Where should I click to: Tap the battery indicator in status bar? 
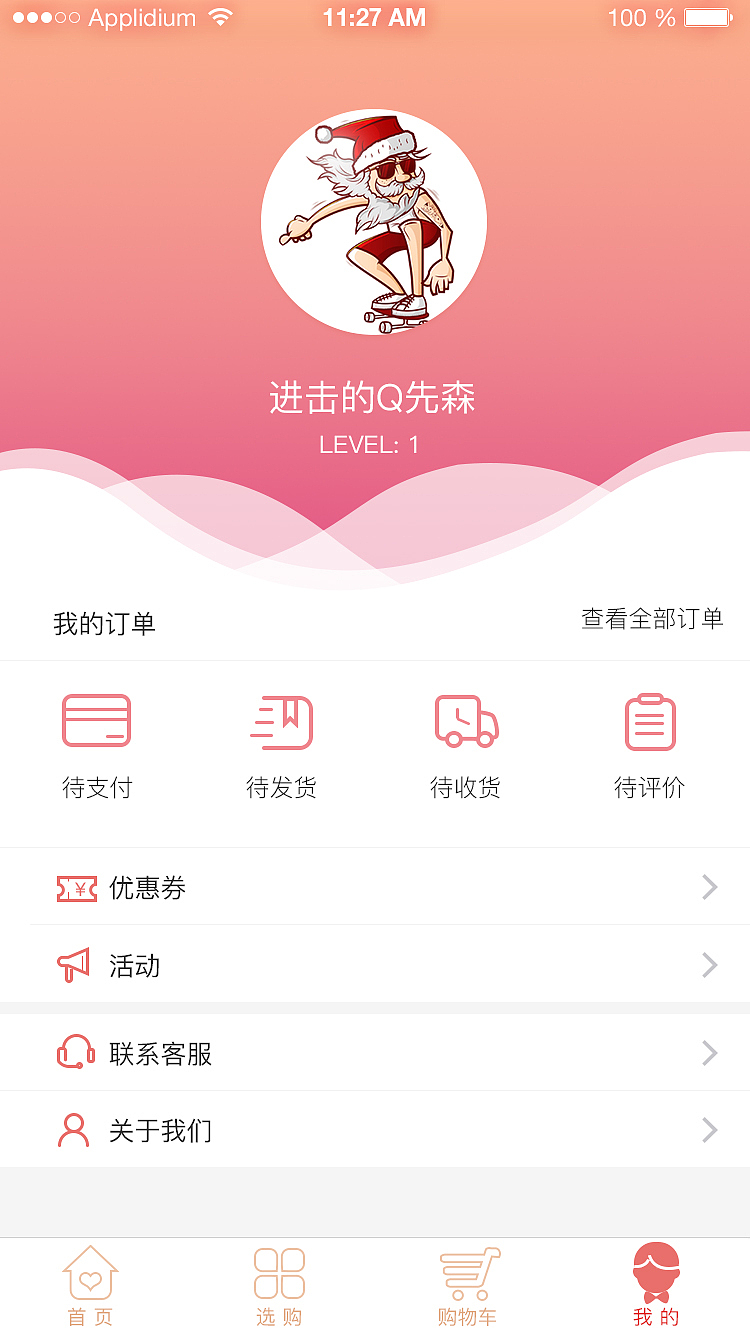point(707,17)
